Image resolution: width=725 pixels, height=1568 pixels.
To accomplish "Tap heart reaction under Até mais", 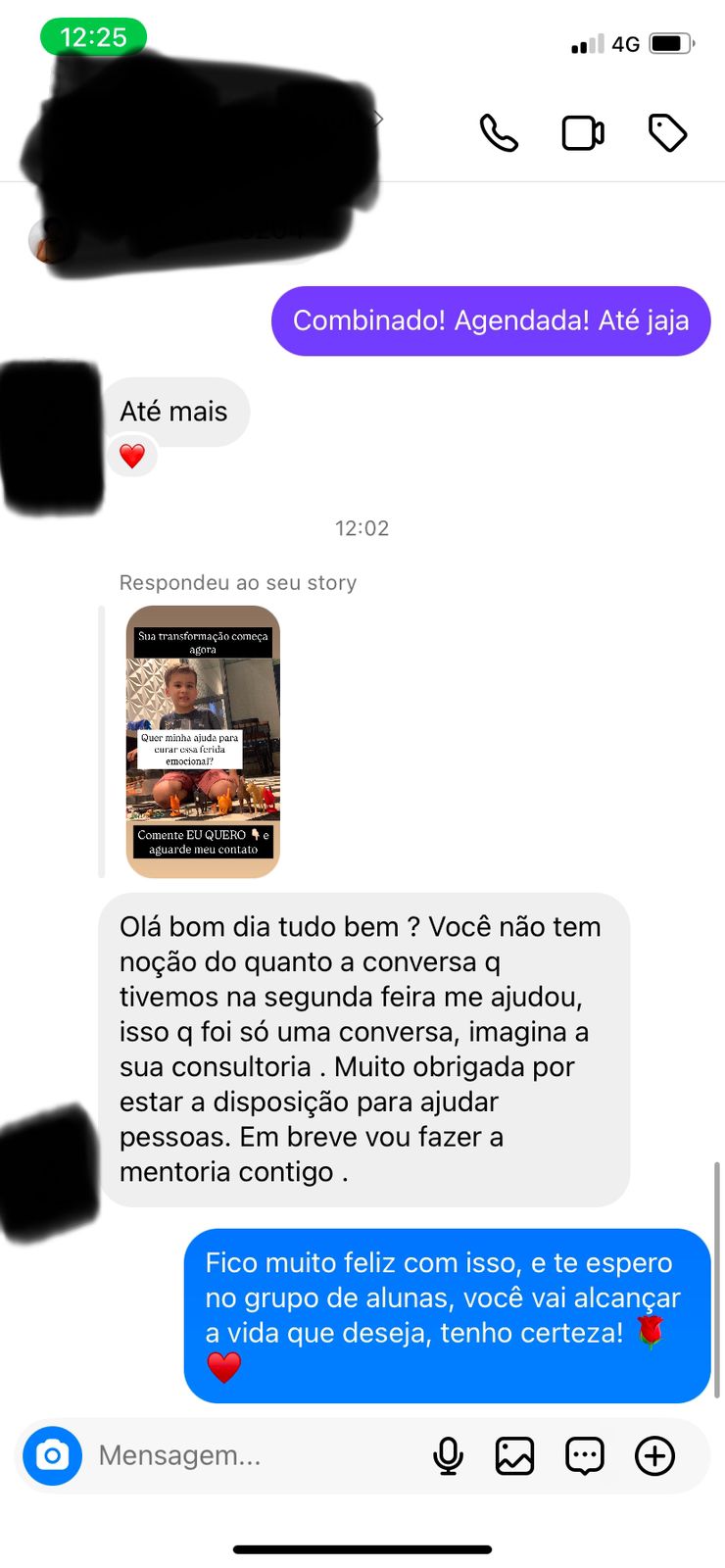I will (x=132, y=456).
